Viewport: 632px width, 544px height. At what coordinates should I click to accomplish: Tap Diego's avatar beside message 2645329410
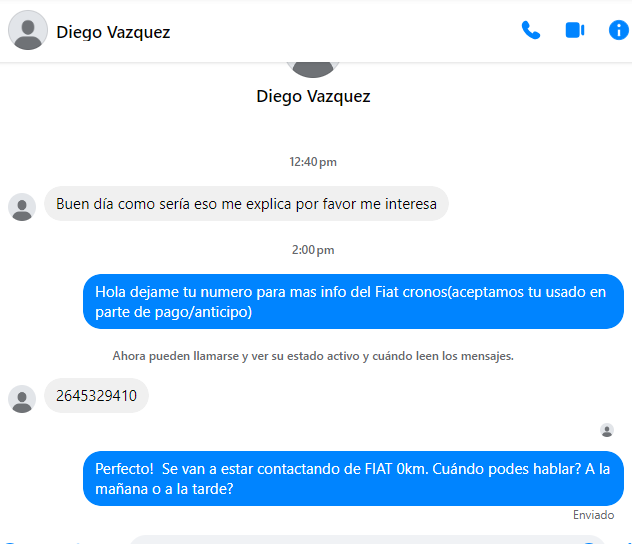pos(22,399)
